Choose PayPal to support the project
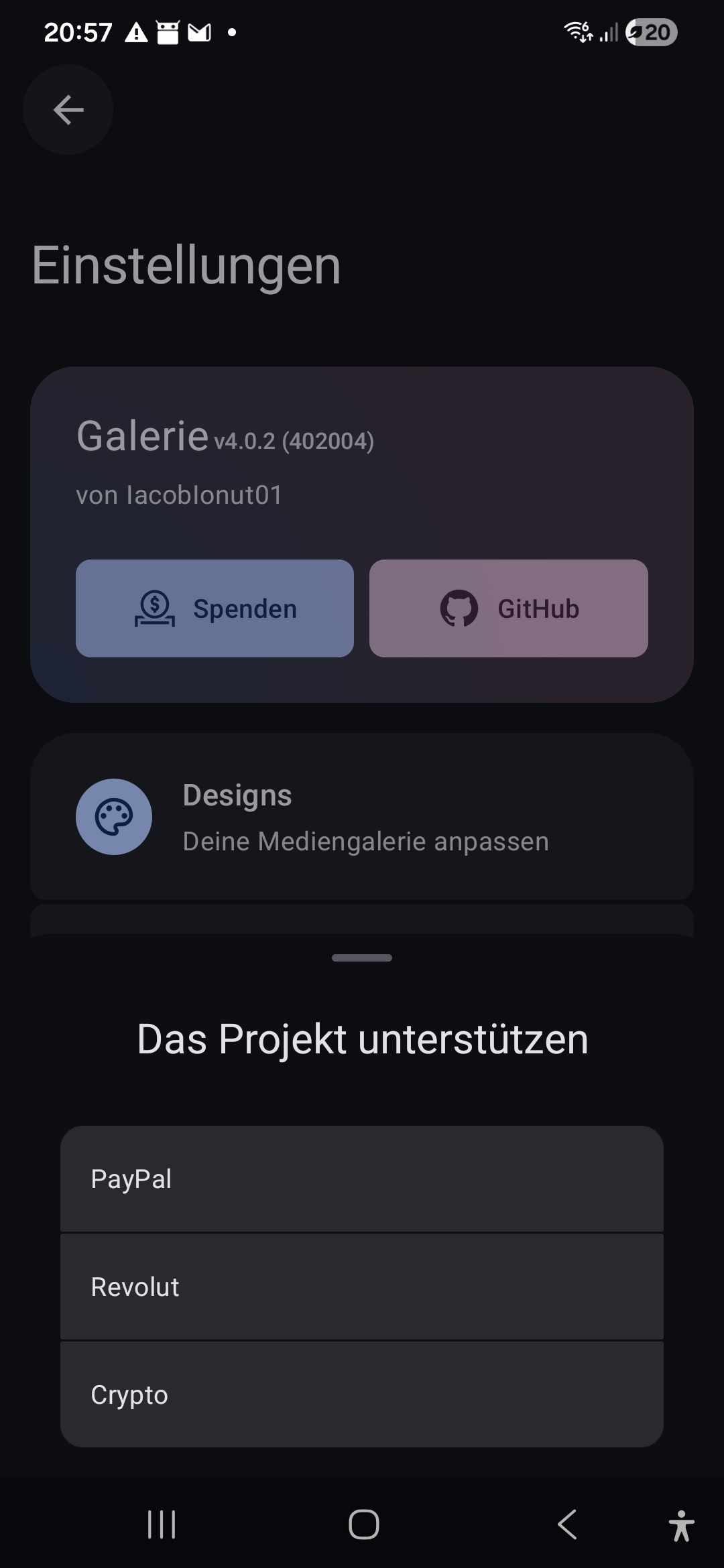 [x=362, y=1179]
